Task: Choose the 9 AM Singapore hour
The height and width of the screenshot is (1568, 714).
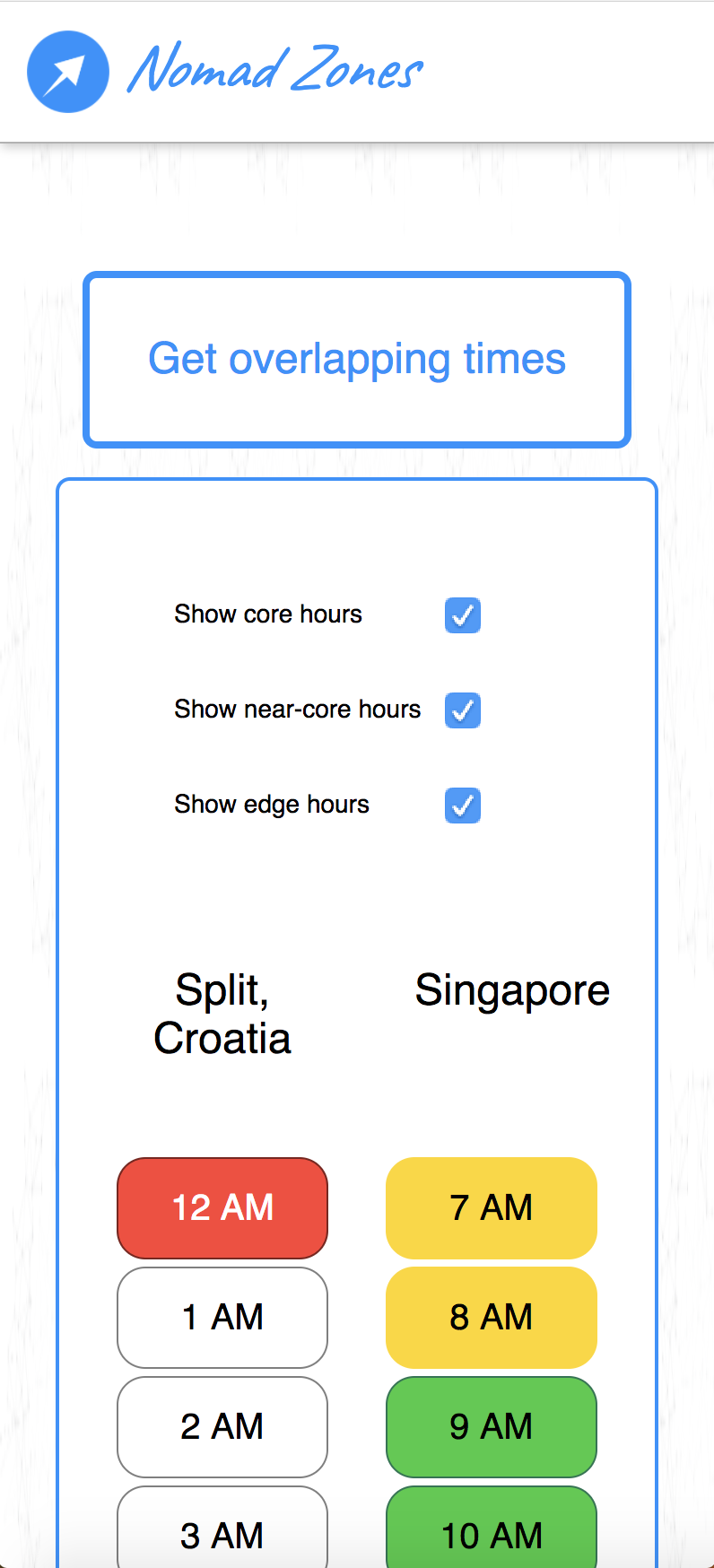Action: click(492, 1427)
